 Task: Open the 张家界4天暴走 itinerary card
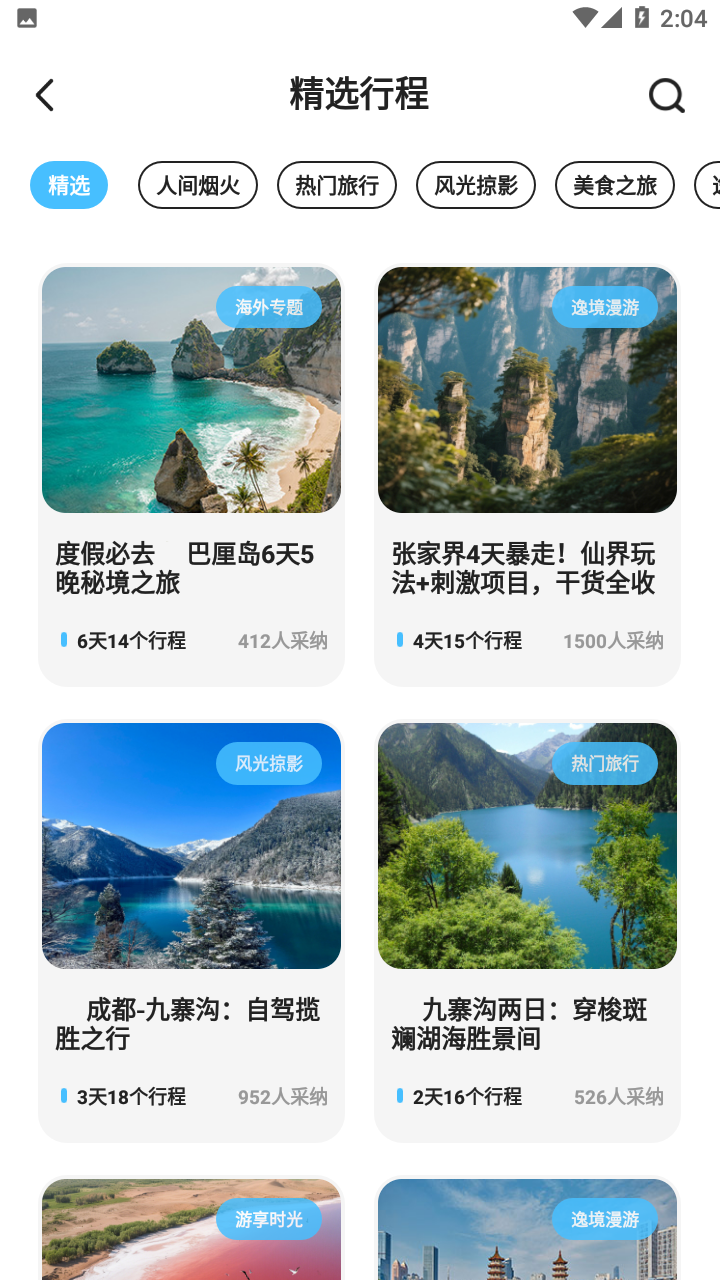(x=527, y=475)
